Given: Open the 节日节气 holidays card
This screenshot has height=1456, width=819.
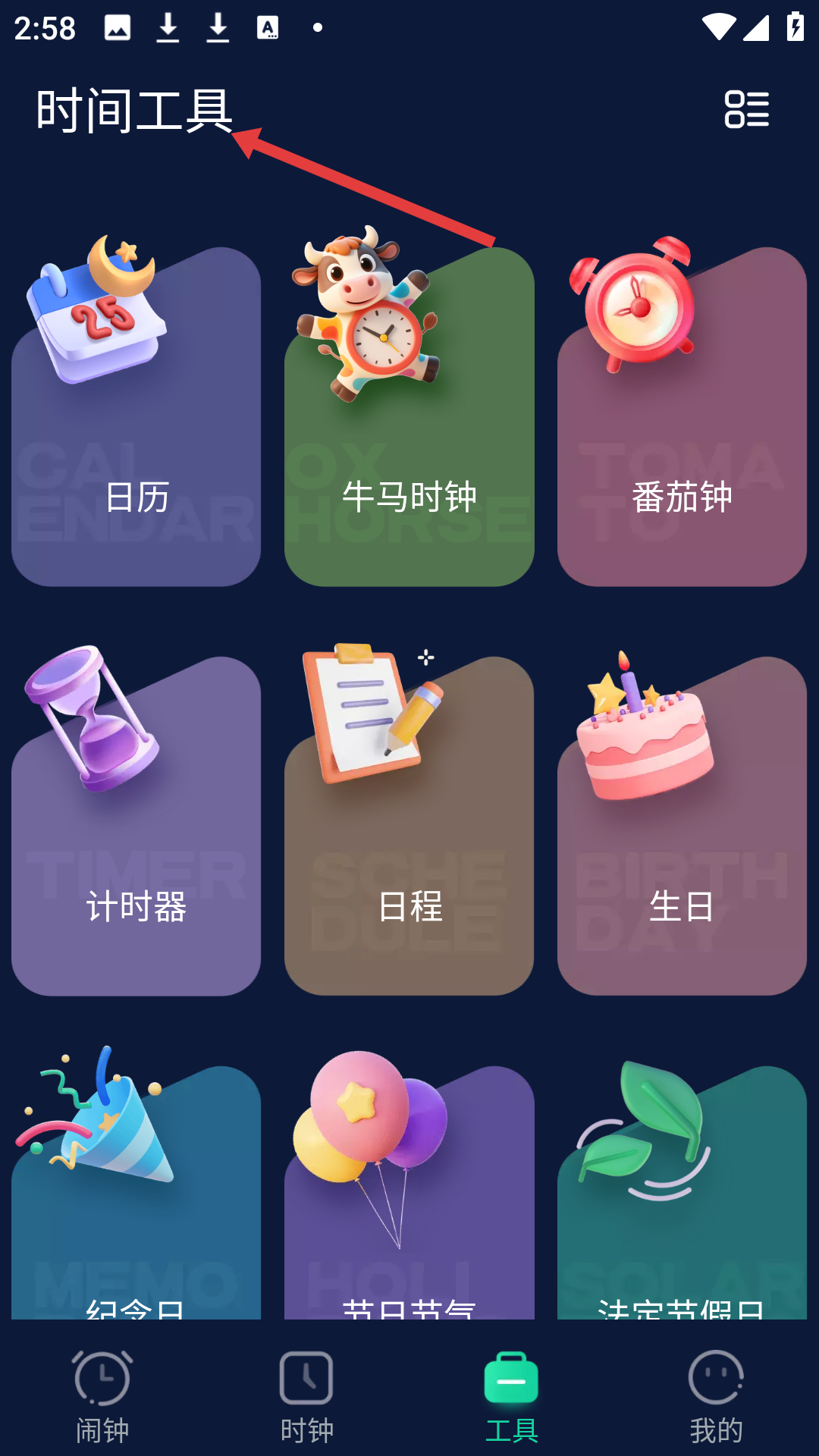Looking at the screenshot, I should click(409, 1213).
